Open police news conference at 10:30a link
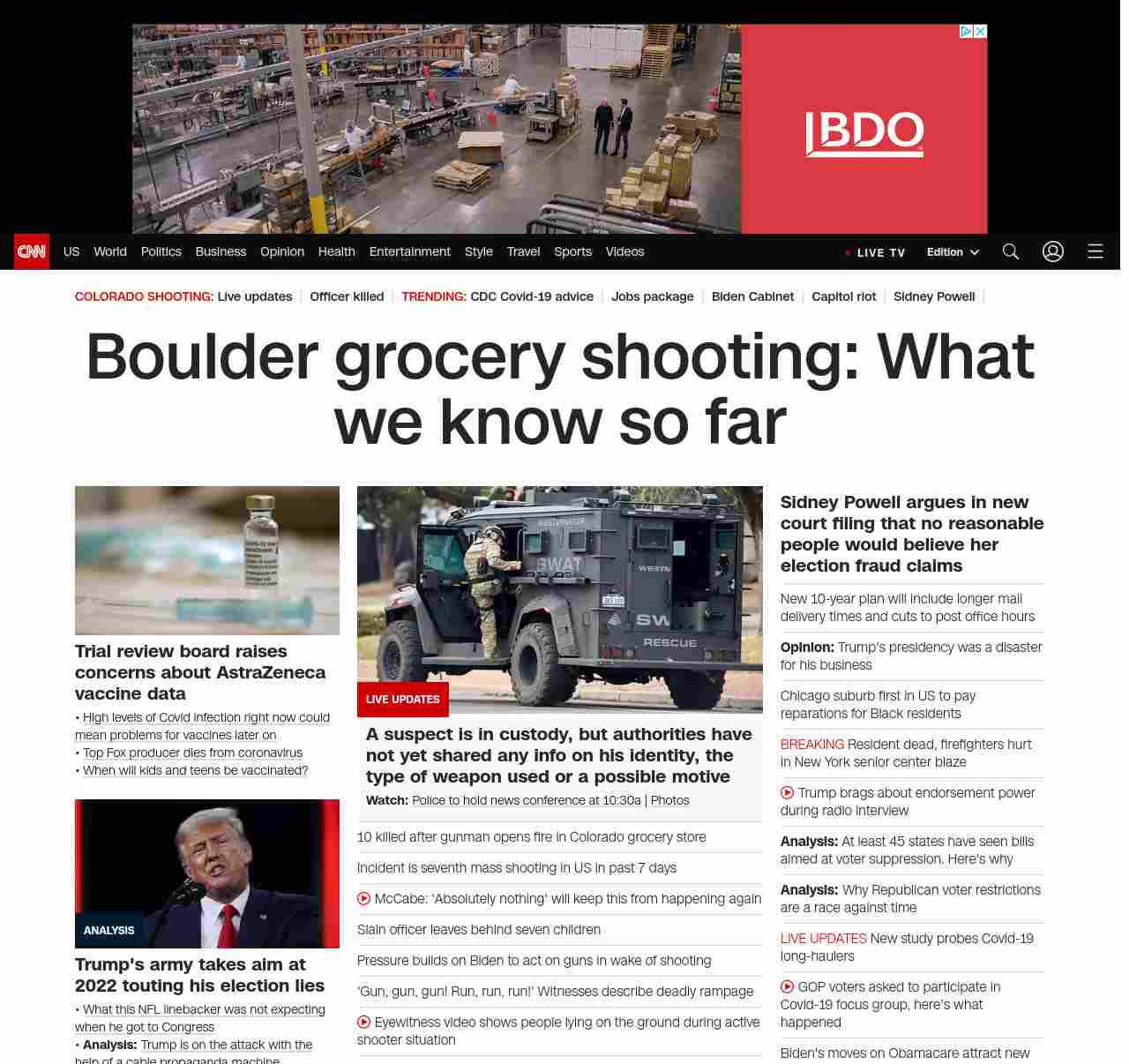The width and height of the screenshot is (1129, 1064). [526, 800]
